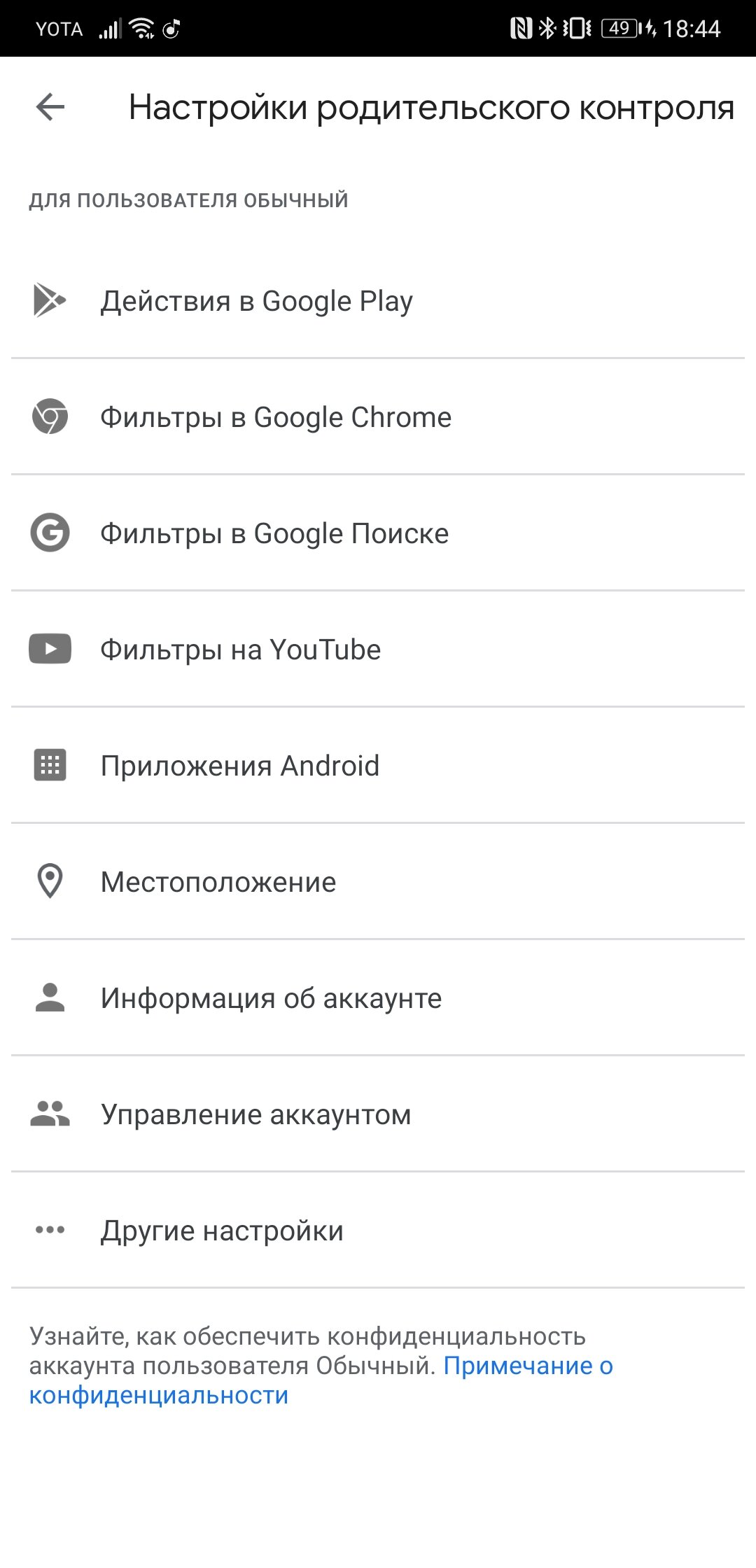
Task: Go back using the arrow icon
Action: [50, 107]
